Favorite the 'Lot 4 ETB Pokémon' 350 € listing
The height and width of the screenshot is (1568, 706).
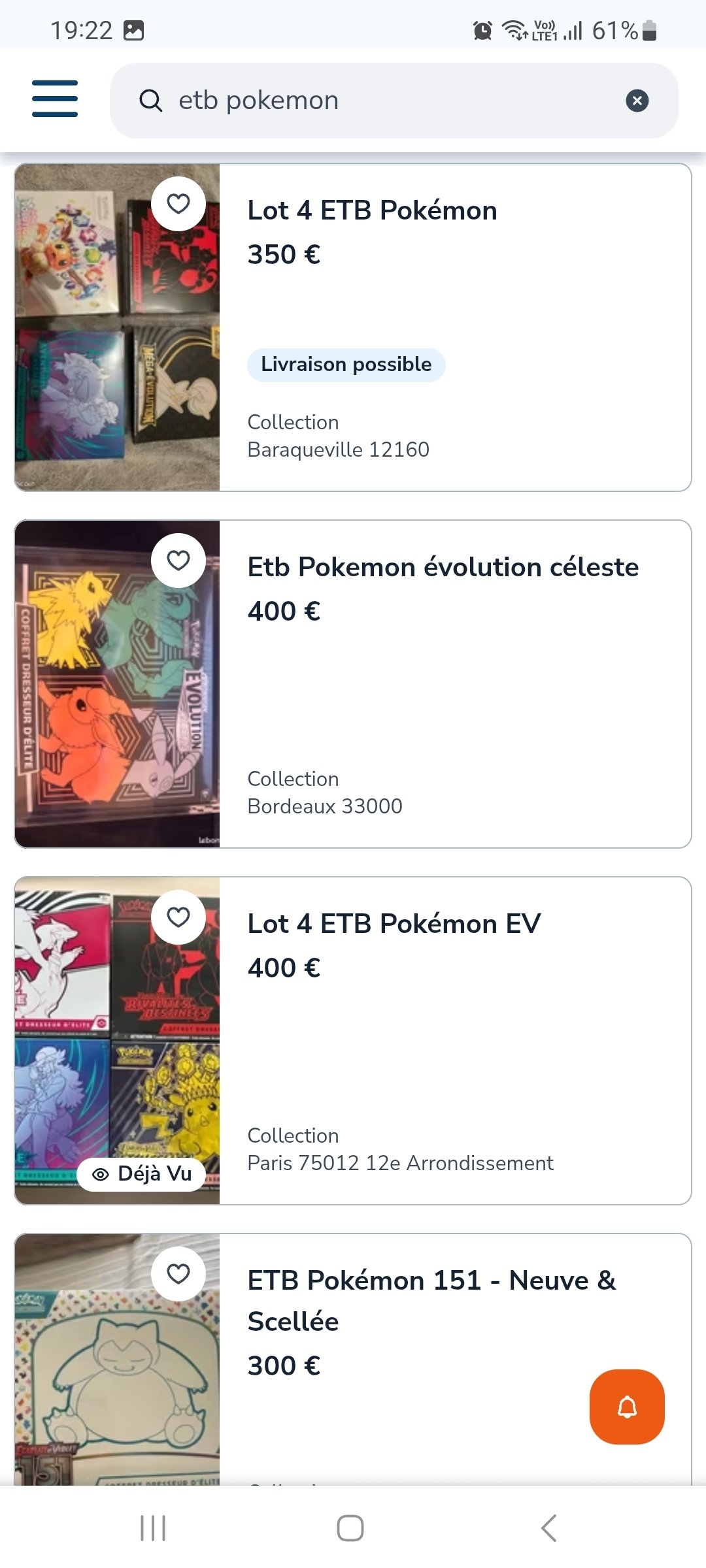click(178, 204)
